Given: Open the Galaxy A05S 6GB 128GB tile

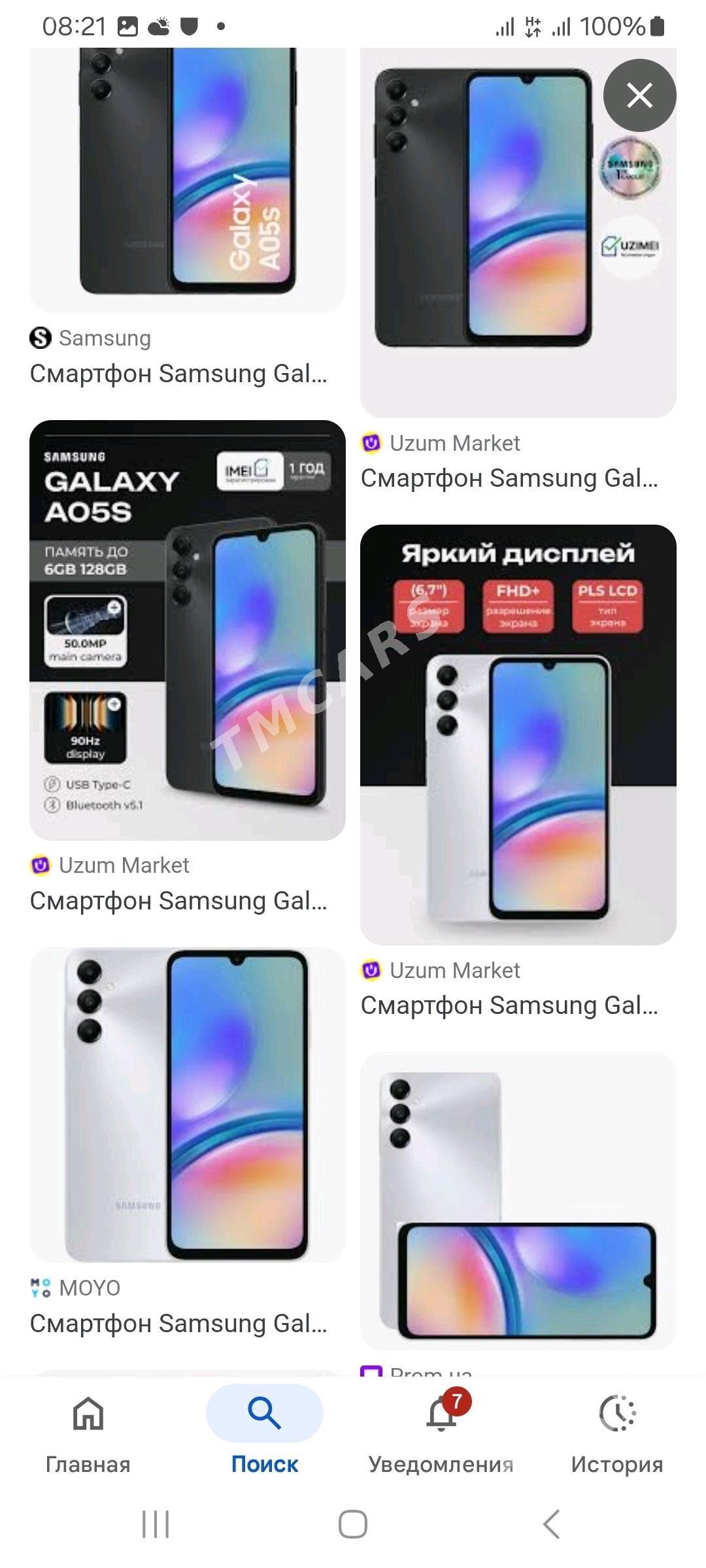Looking at the screenshot, I should 187,630.
